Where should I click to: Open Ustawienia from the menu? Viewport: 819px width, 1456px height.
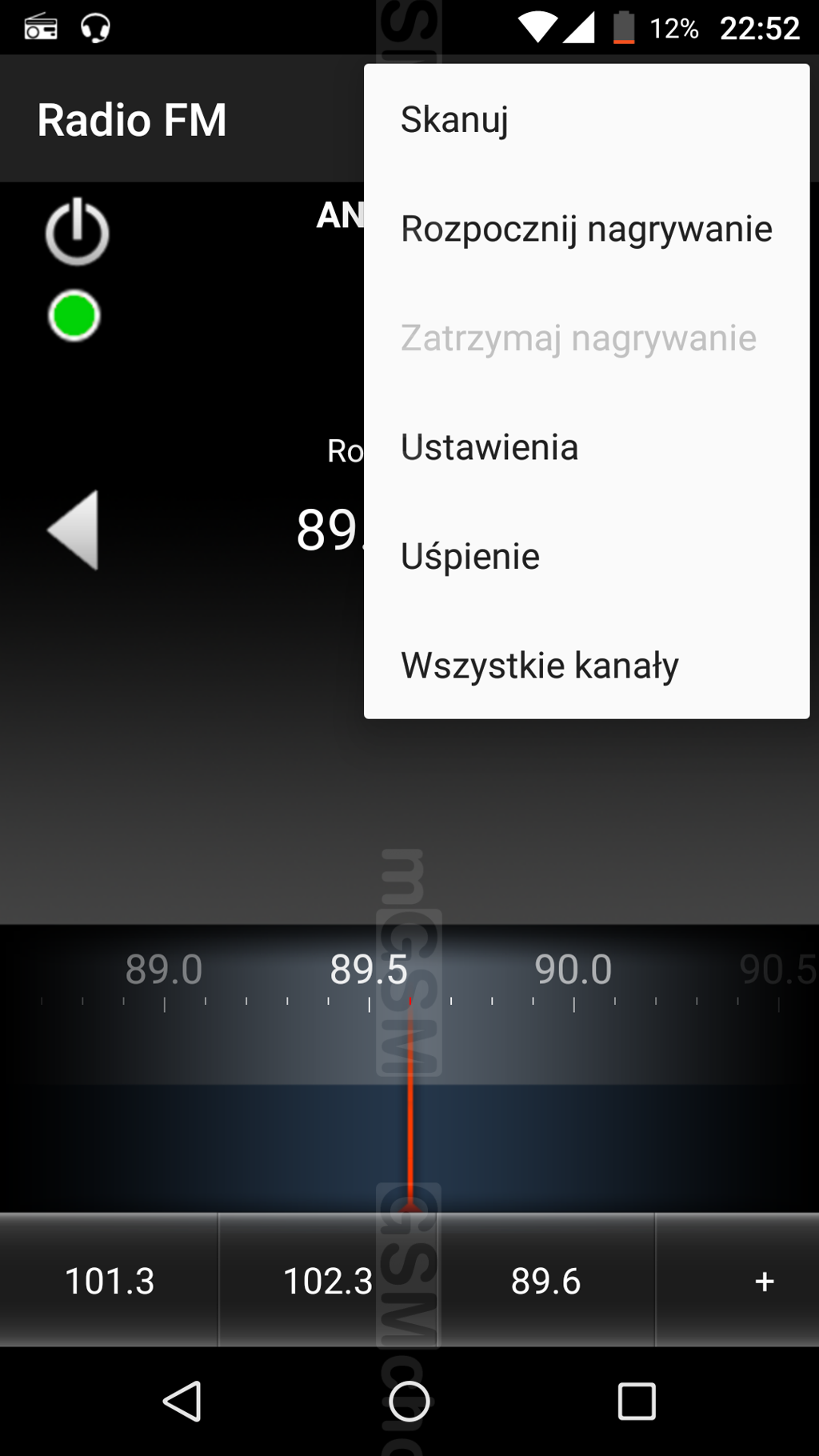pyautogui.click(x=586, y=447)
